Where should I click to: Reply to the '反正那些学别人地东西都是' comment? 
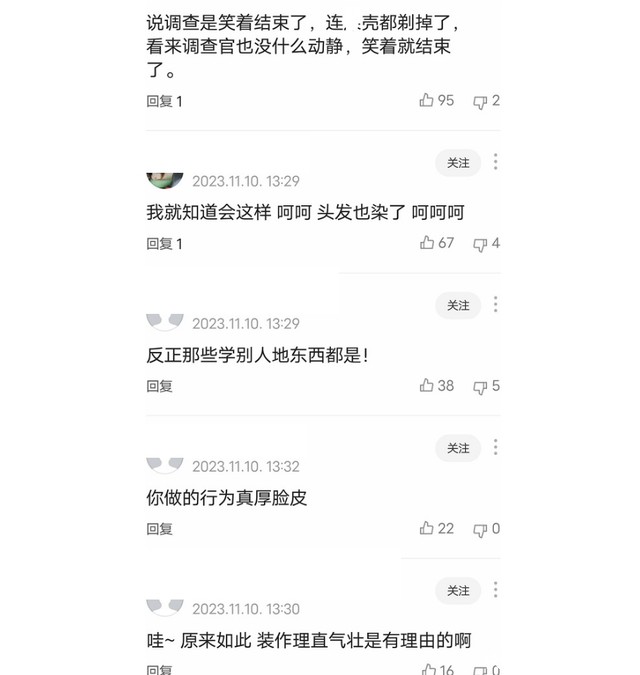point(160,386)
